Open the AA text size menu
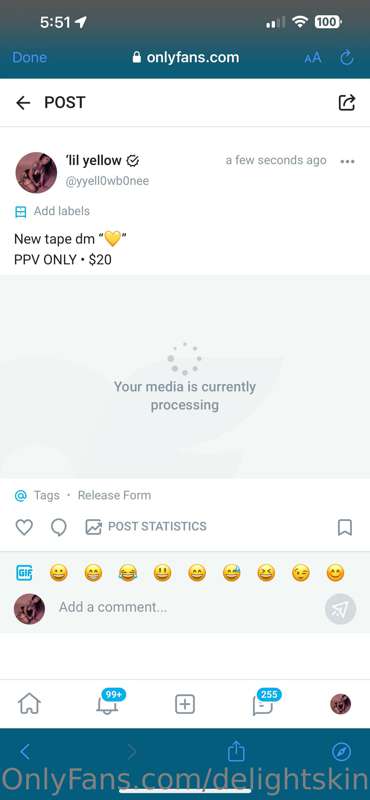This screenshot has height=800, width=370. (x=313, y=58)
